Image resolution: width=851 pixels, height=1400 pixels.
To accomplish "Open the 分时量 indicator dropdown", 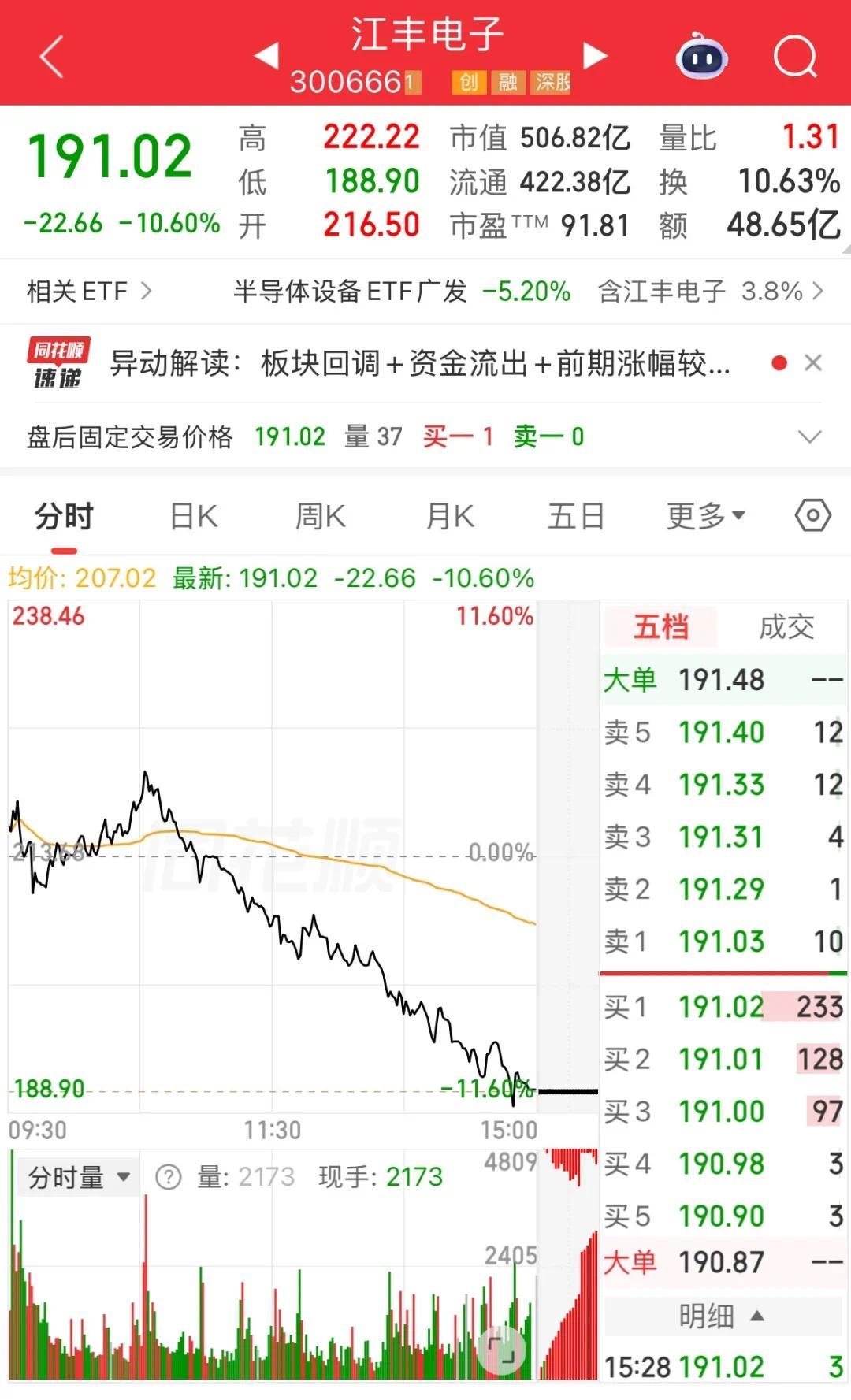I will [x=78, y=1177].
